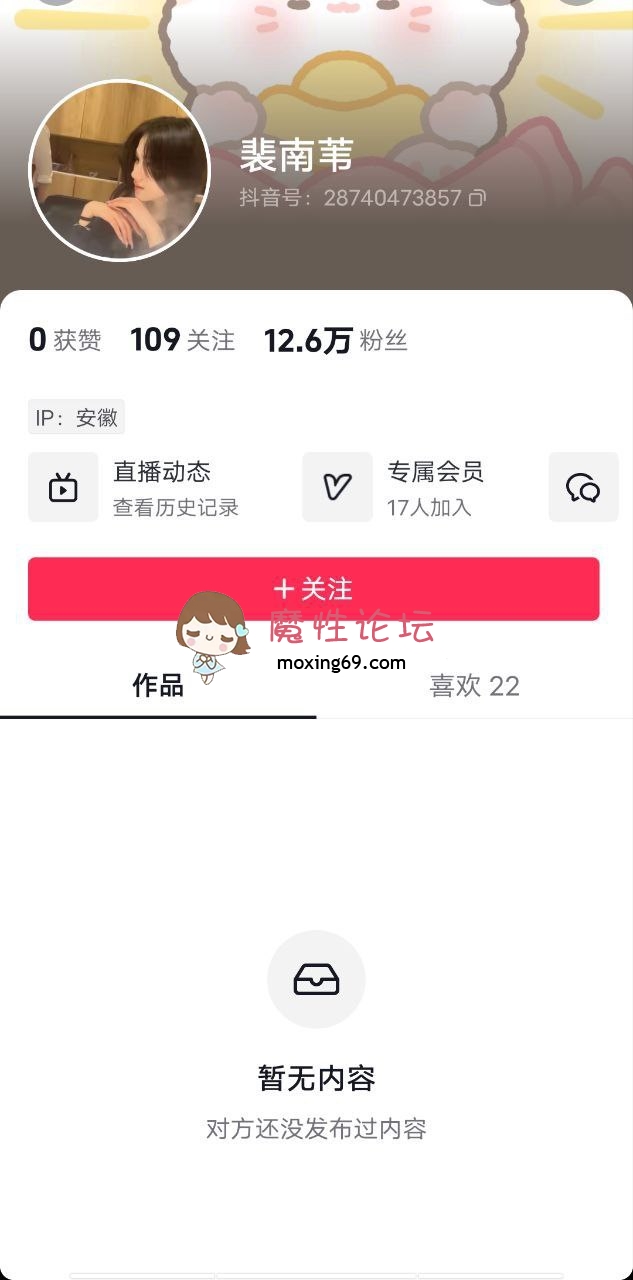Open the 109 关注 following list

click(182, 341)
